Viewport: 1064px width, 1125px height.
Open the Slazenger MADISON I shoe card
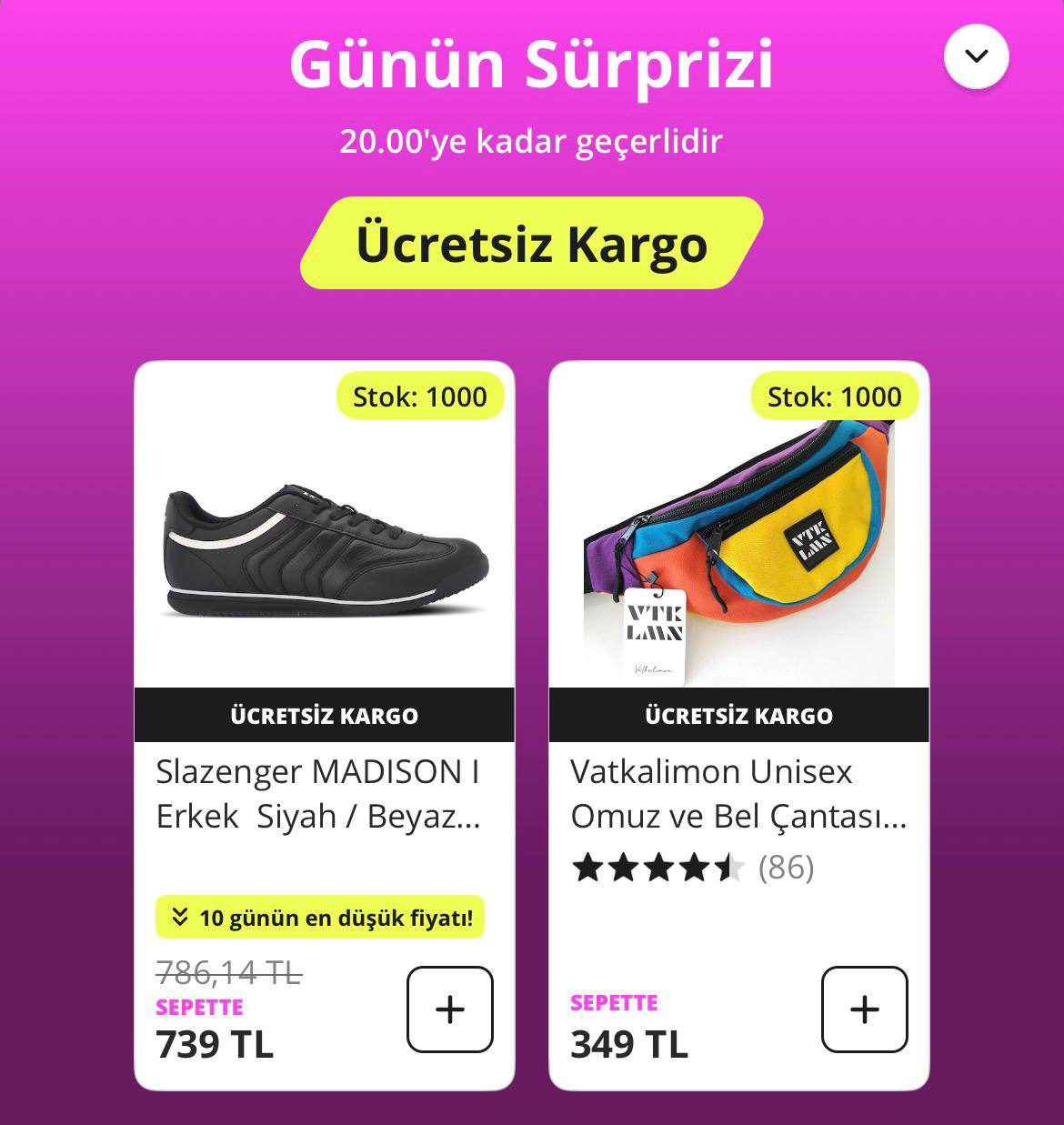324,546
